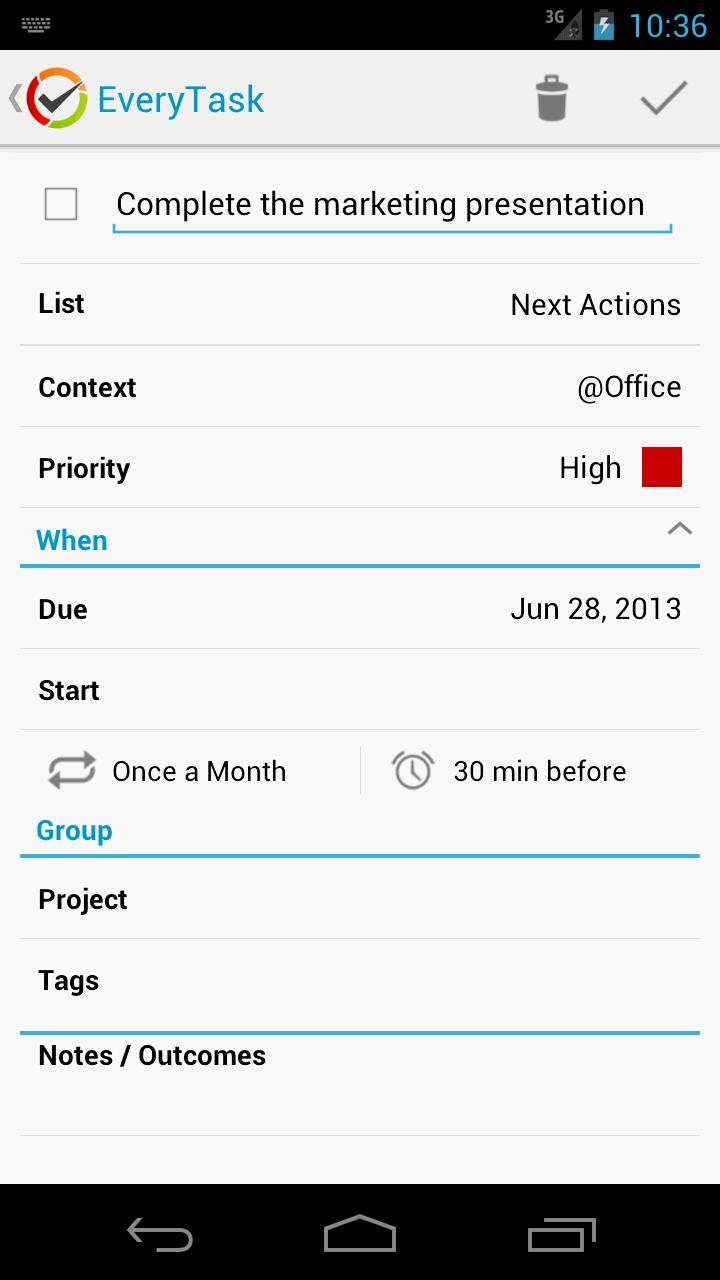Change the Due date
This screenshot has height=1280, width=720.
click(x=360, y=609)
